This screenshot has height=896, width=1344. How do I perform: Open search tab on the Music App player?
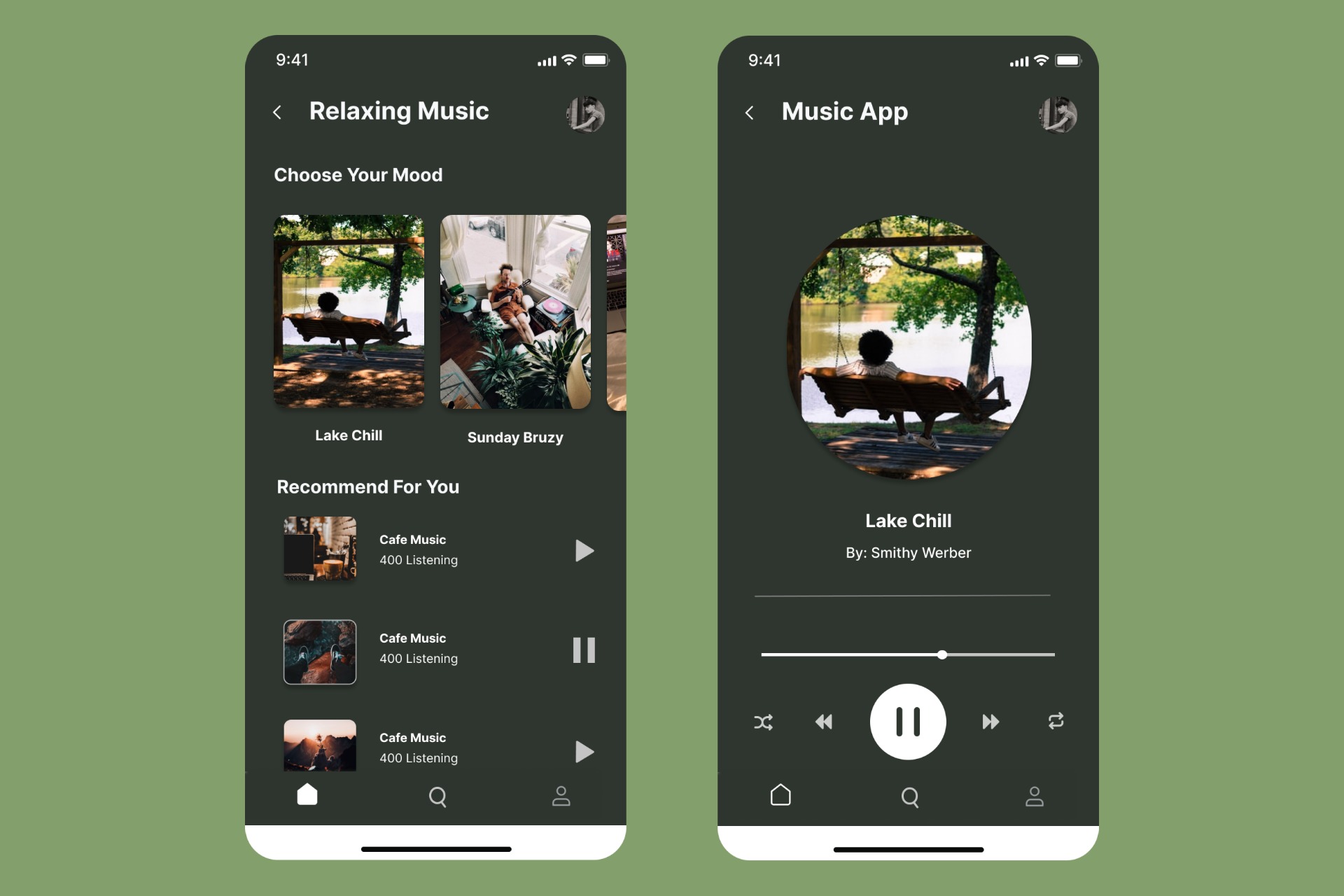pos(910,797)
